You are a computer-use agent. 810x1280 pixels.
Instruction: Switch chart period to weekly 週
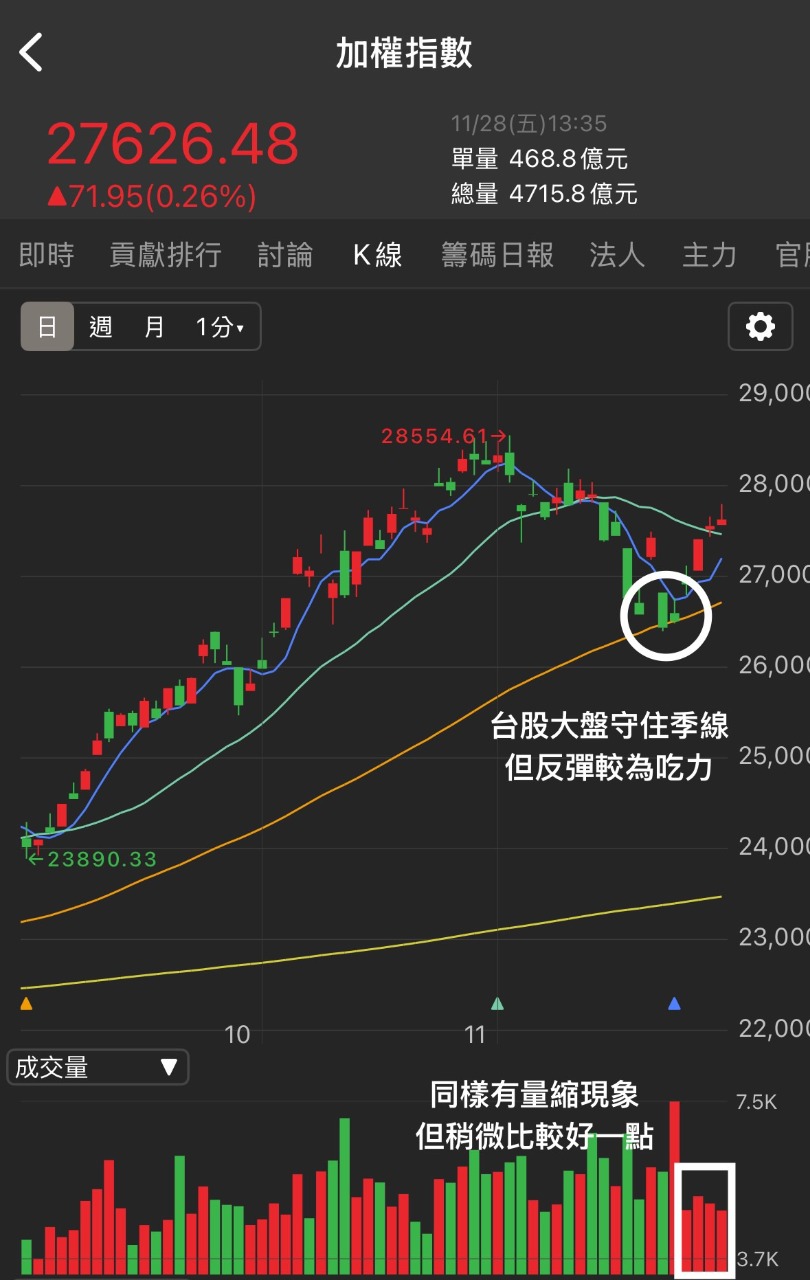click(x=101, y=327)
